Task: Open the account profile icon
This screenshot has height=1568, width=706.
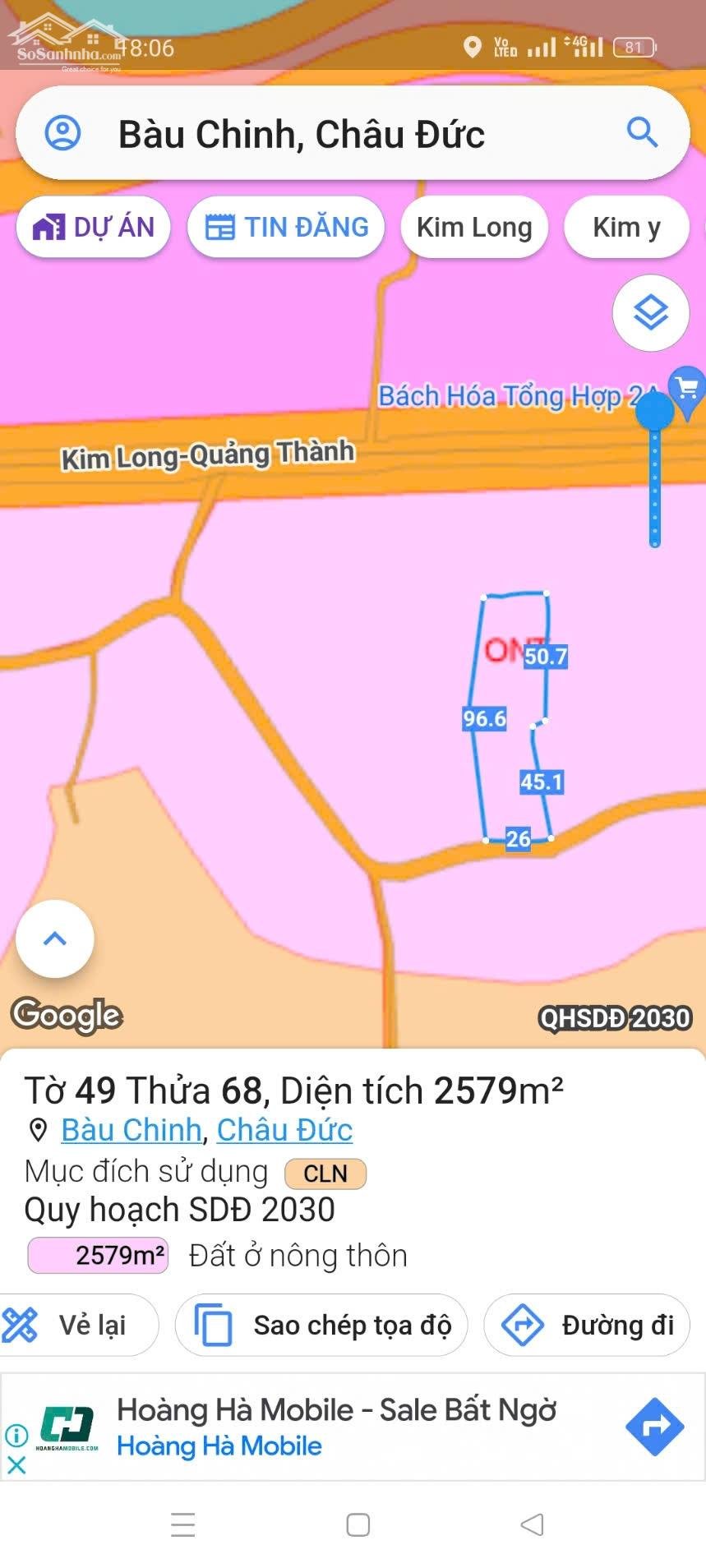Action: [x=62, y=132]
